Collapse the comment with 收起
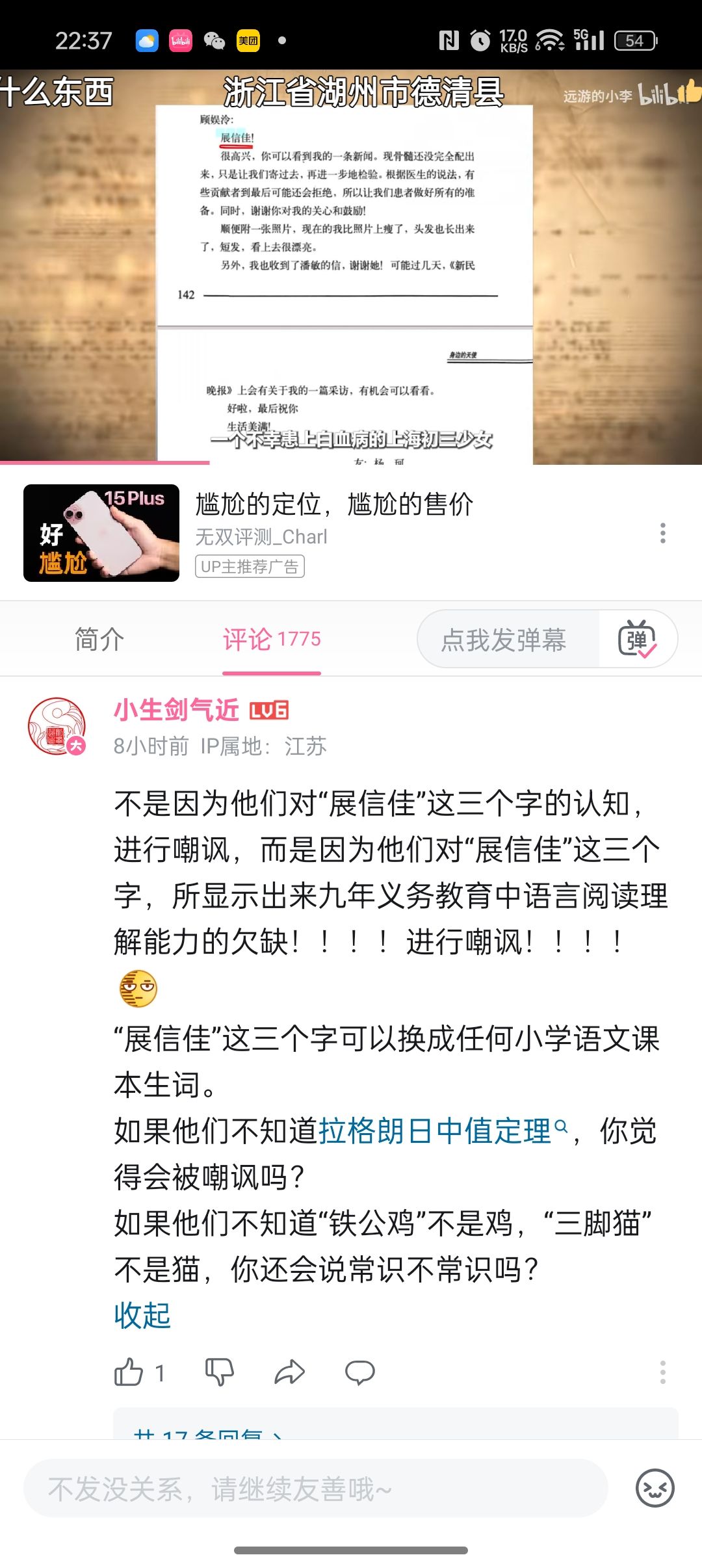Image resolution: width=702 pixels, height=1568 pixels. pos(142,1316)
